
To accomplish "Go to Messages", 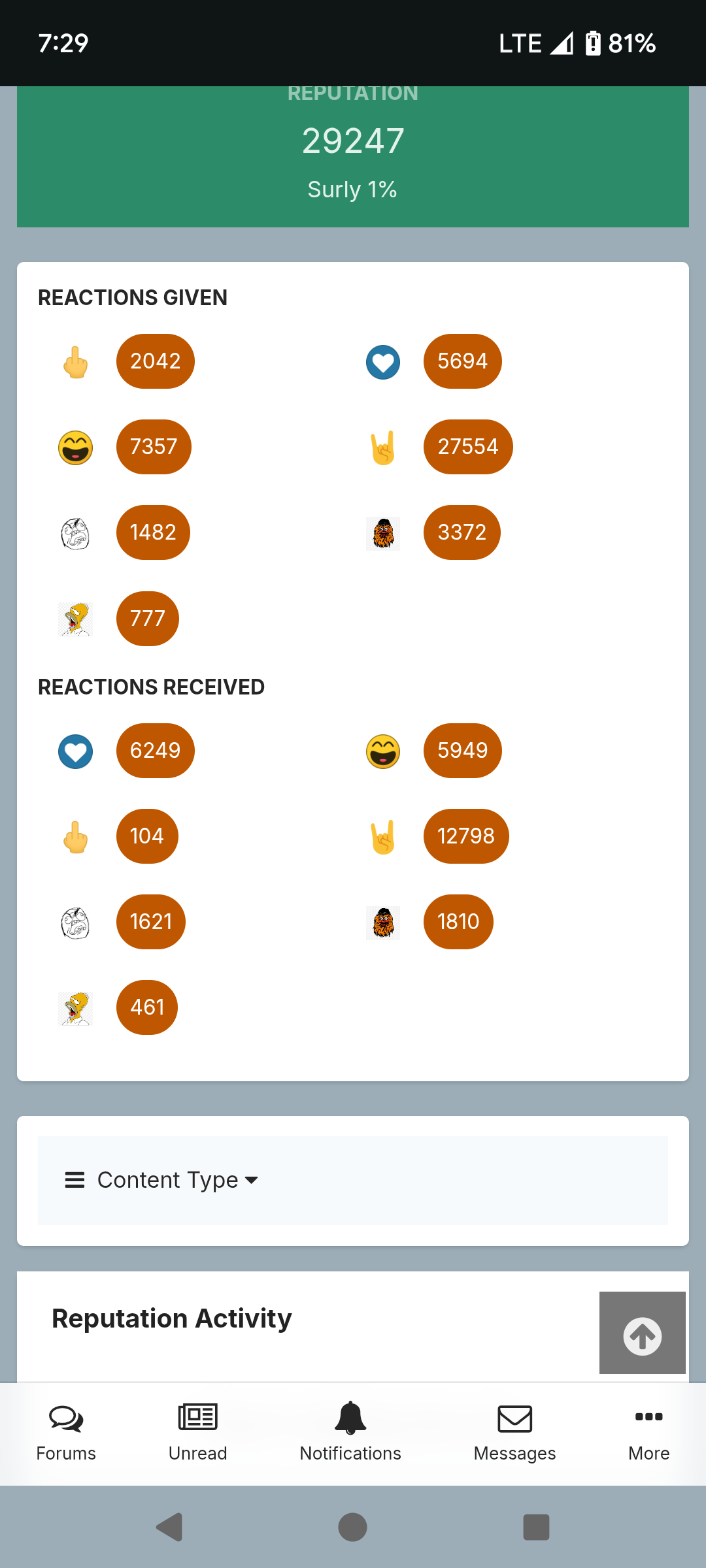I will 515,1433.
